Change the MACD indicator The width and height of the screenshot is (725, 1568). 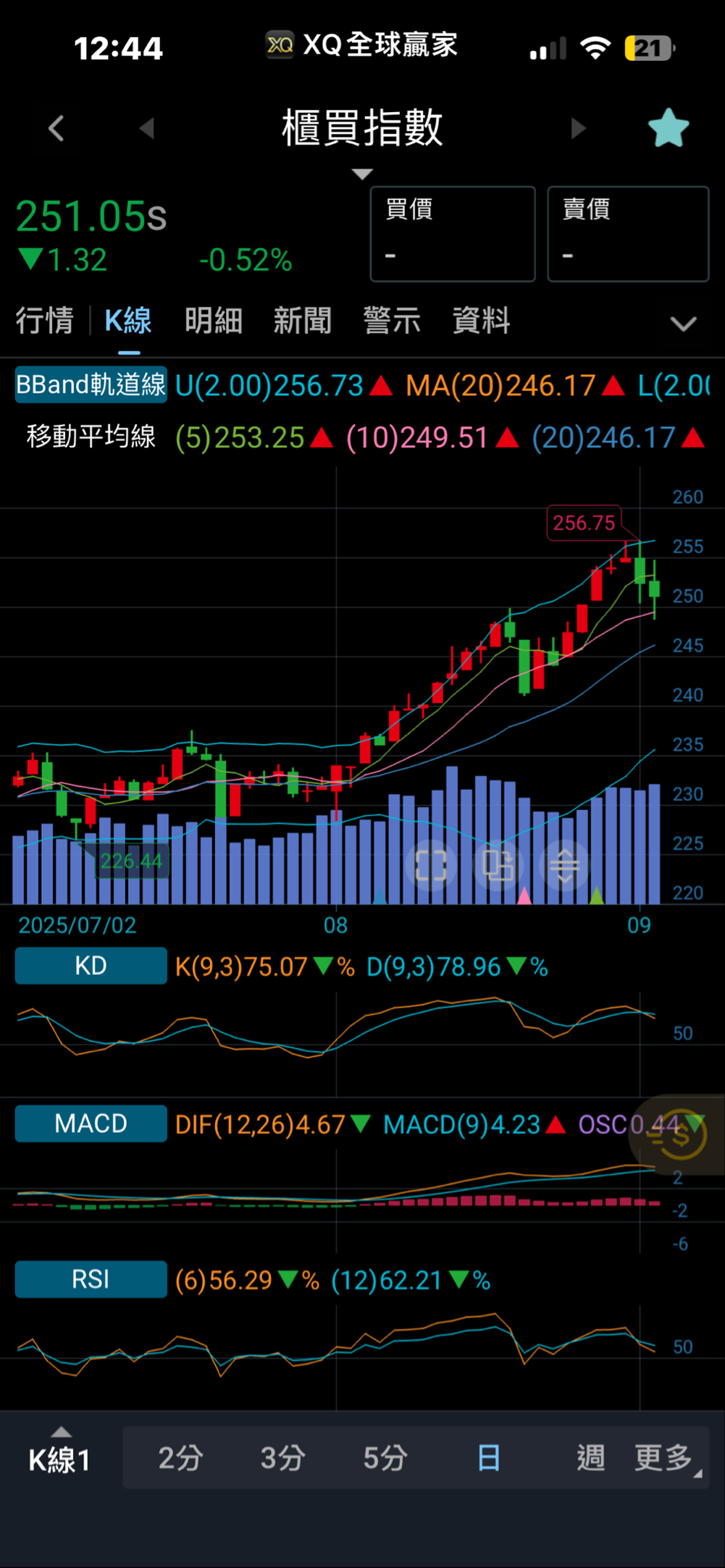(x=91, y=1124)
